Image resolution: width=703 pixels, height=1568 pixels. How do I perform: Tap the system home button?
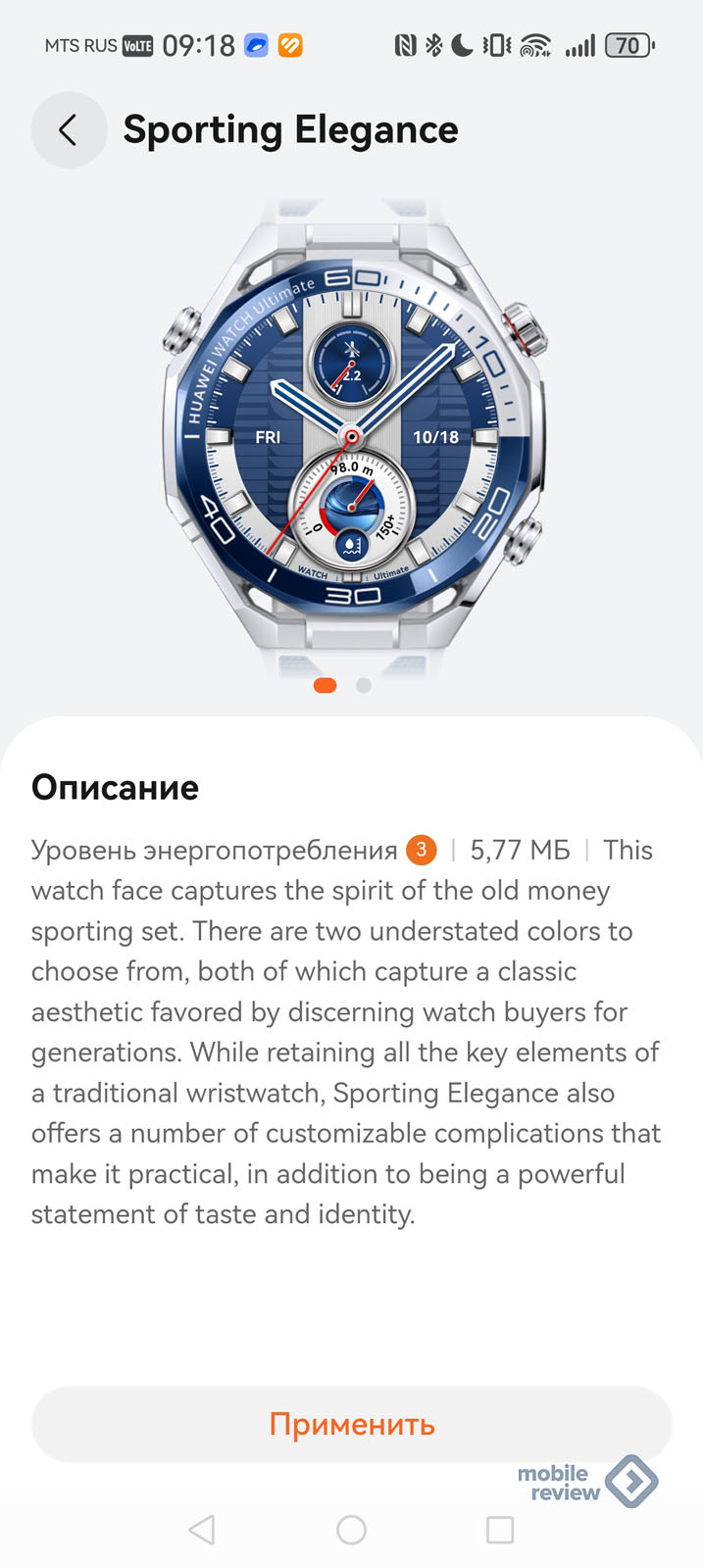[351, 1530]
